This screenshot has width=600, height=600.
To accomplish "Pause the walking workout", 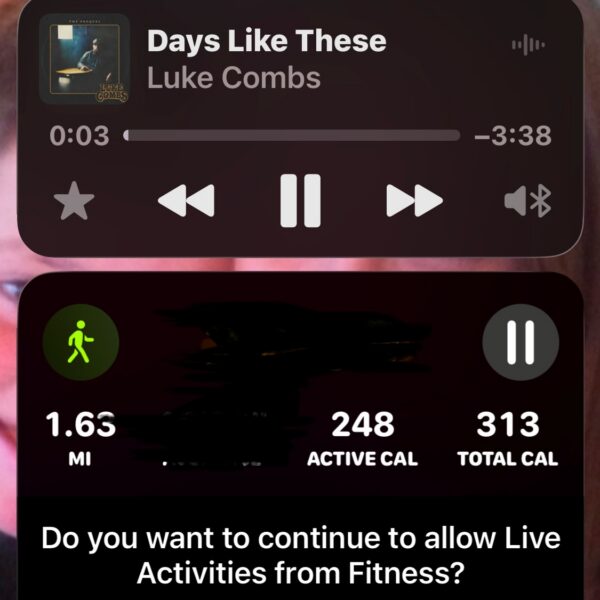I will pos(520,342).
